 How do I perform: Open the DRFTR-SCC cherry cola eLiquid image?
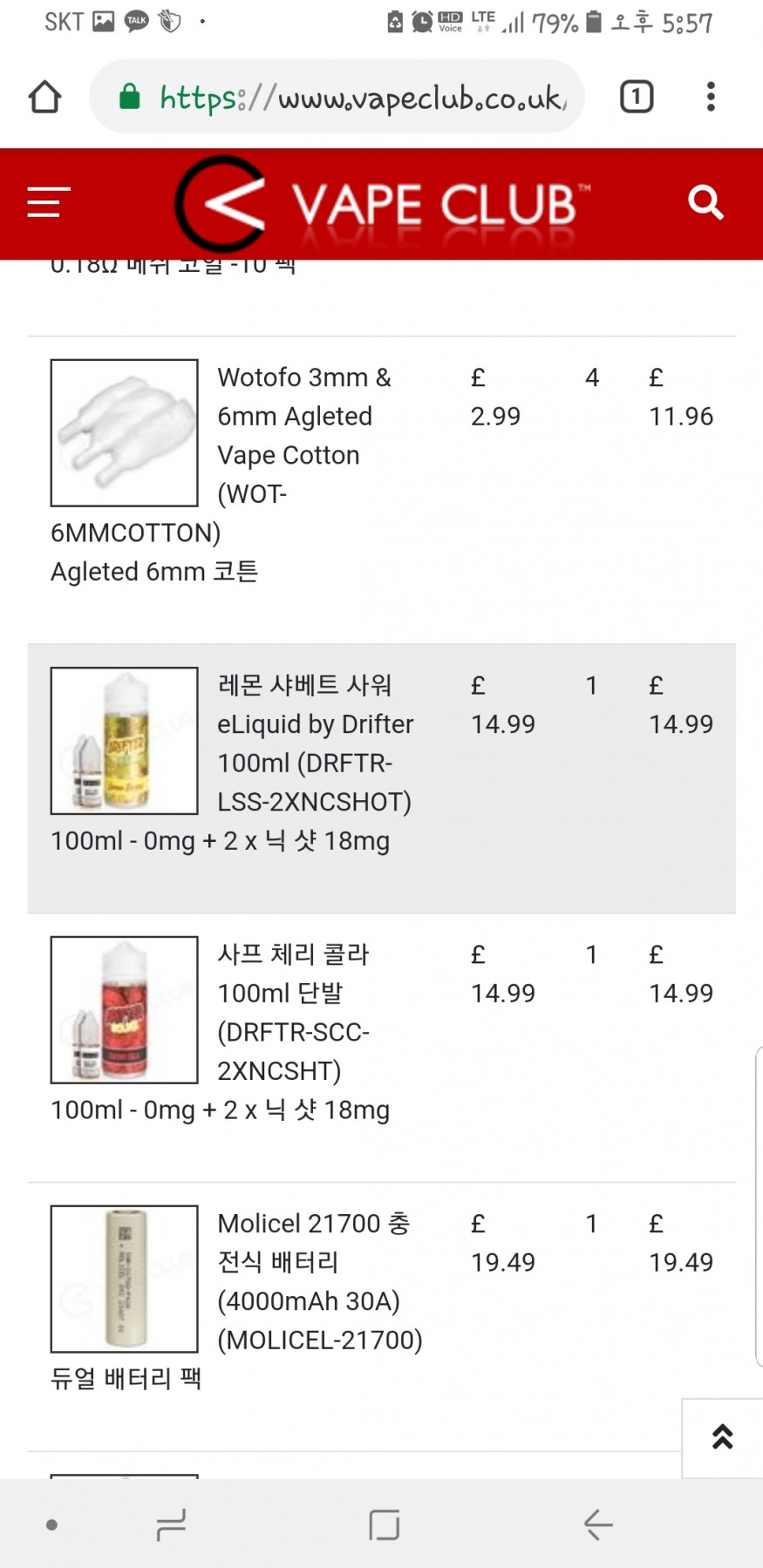(125, 1009)
